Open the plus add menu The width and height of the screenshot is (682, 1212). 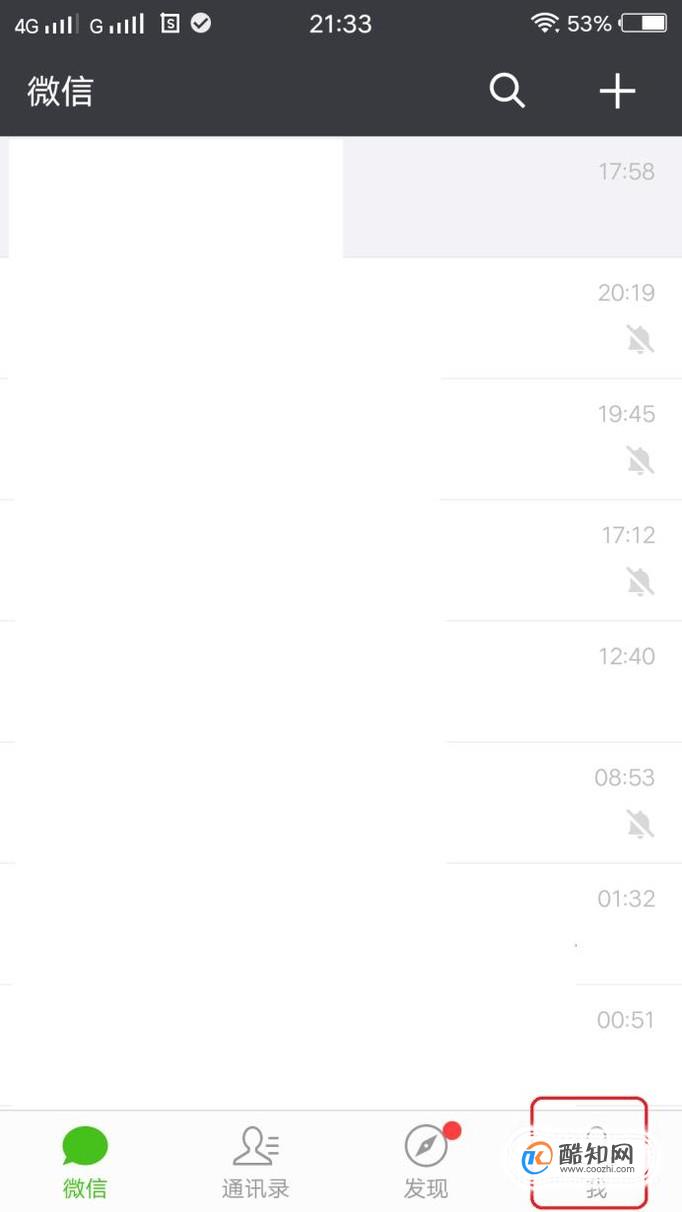click(x=617, y=91)
